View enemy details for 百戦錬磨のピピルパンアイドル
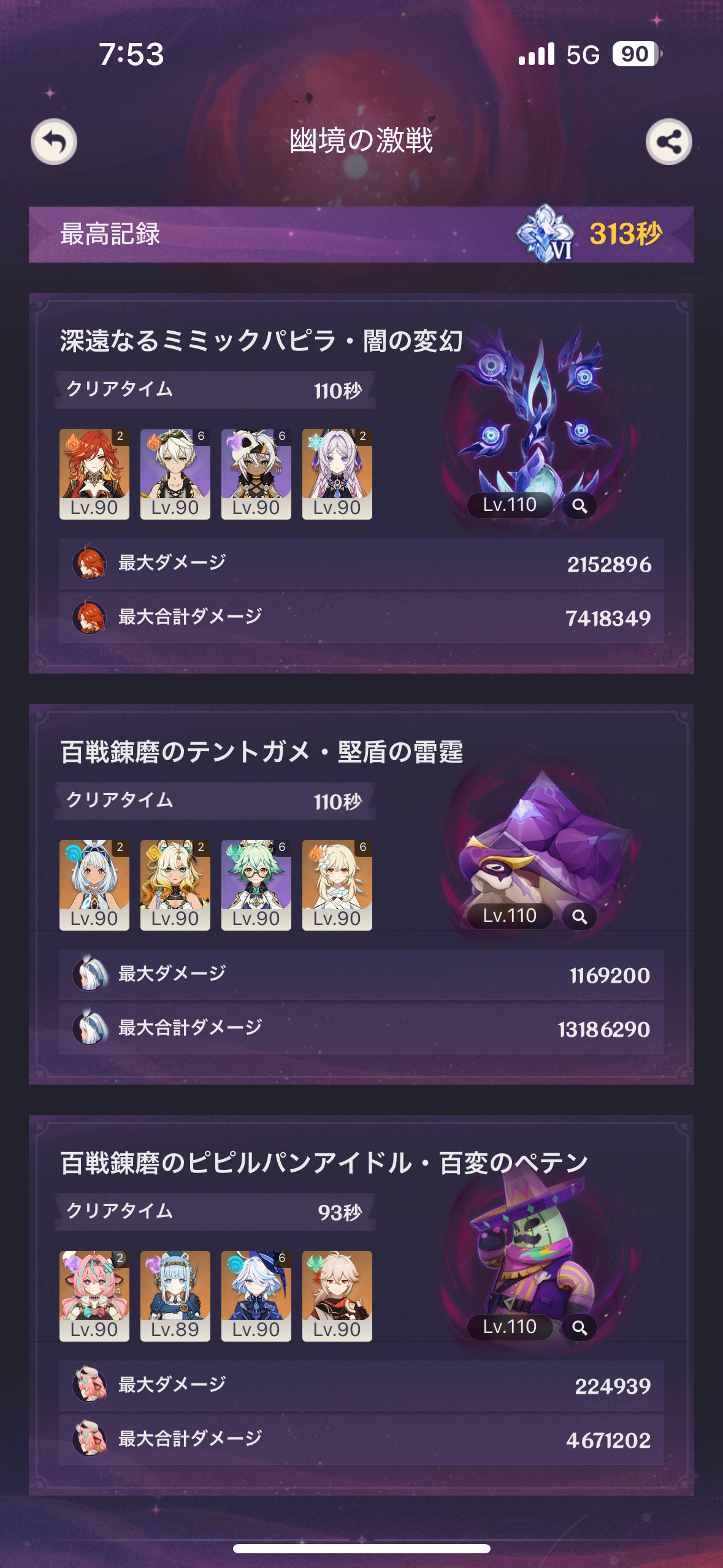Screen dimensions: 723x1568 580,1328
